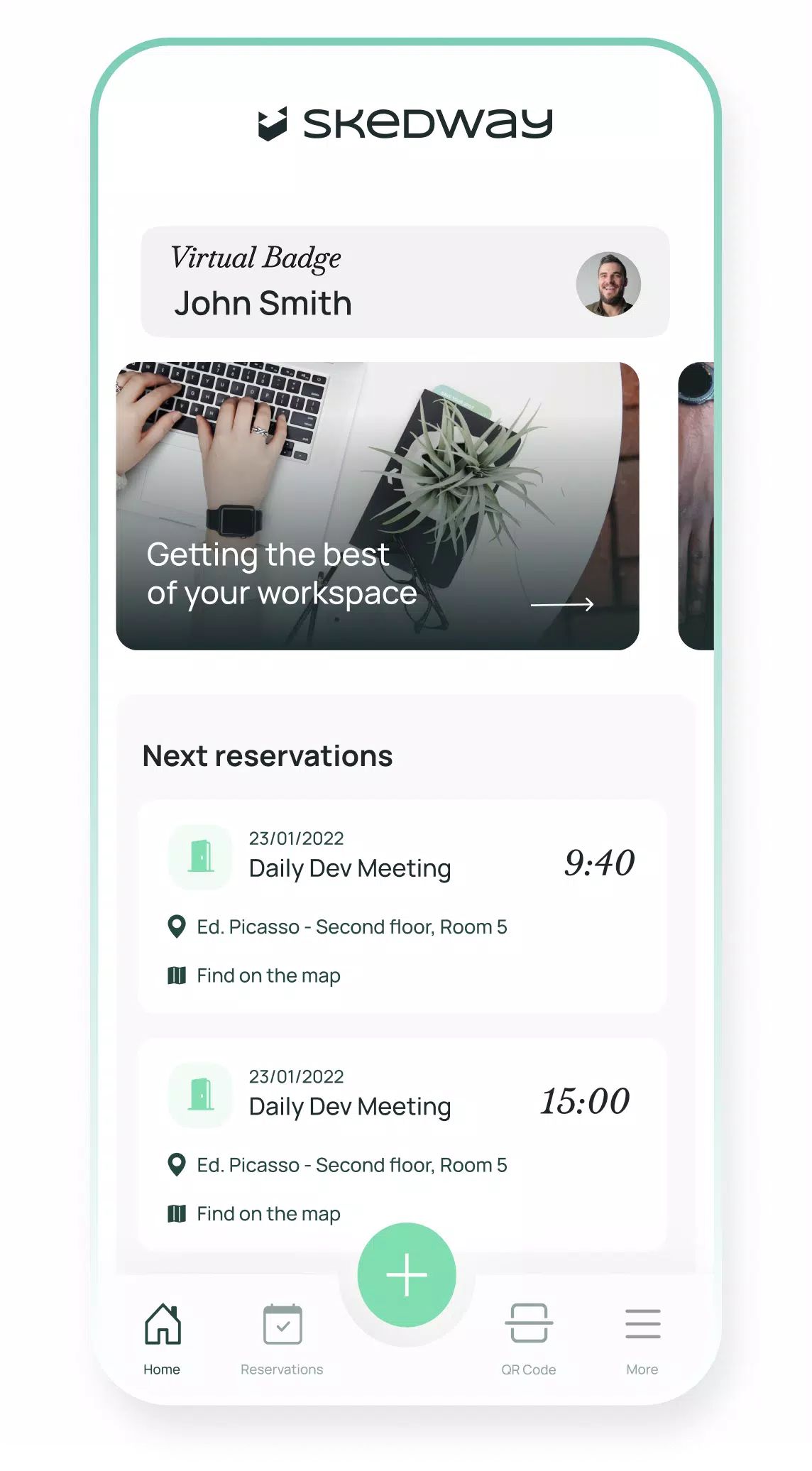Find the 15:00 meeting on the map

pyautogui.click(x=268, y=1214)
